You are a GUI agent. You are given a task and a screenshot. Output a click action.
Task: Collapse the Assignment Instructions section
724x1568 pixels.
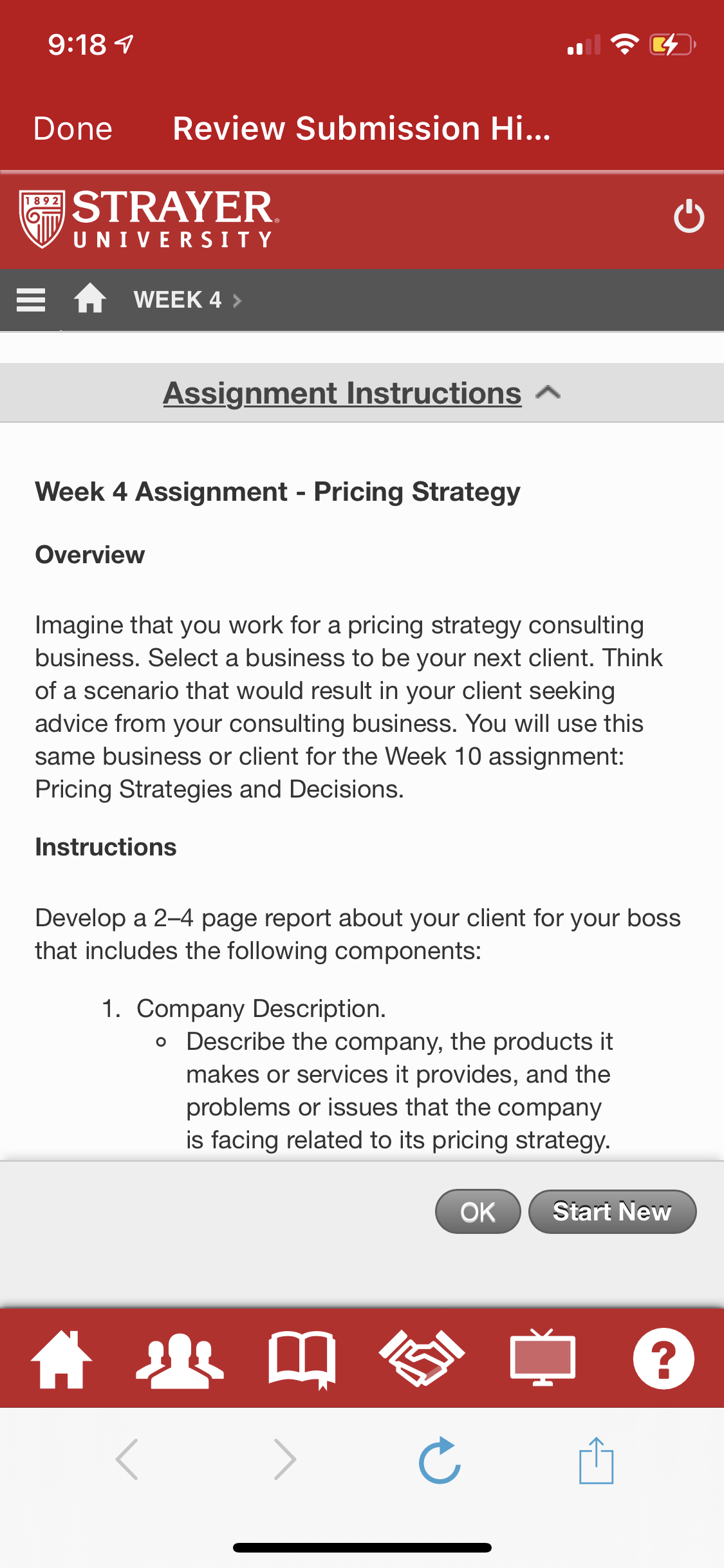click(362, 393)
